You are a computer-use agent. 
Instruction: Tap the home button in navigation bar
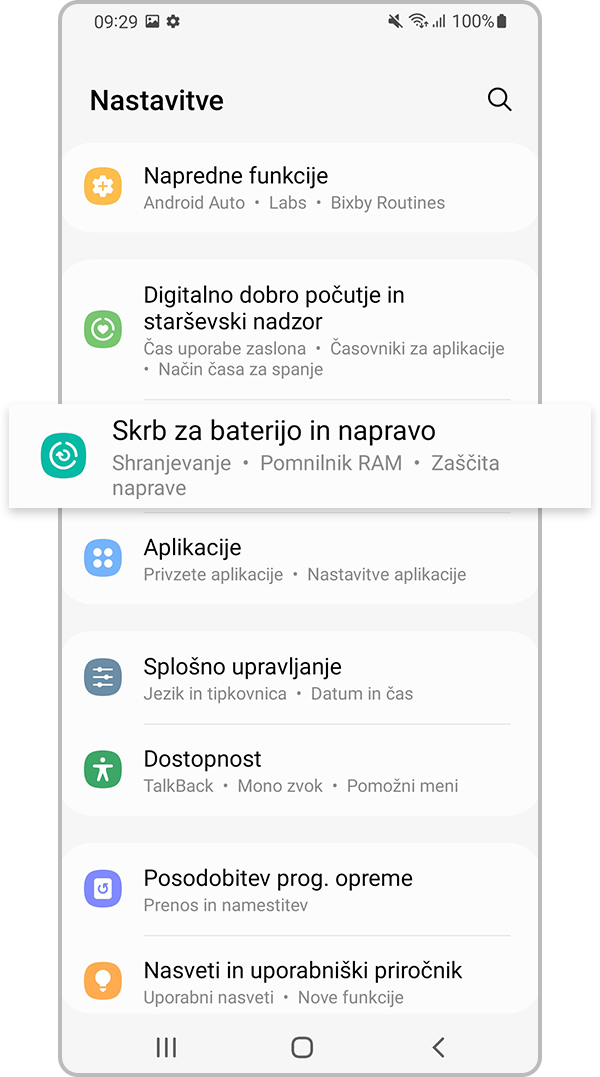(302, 1047)
